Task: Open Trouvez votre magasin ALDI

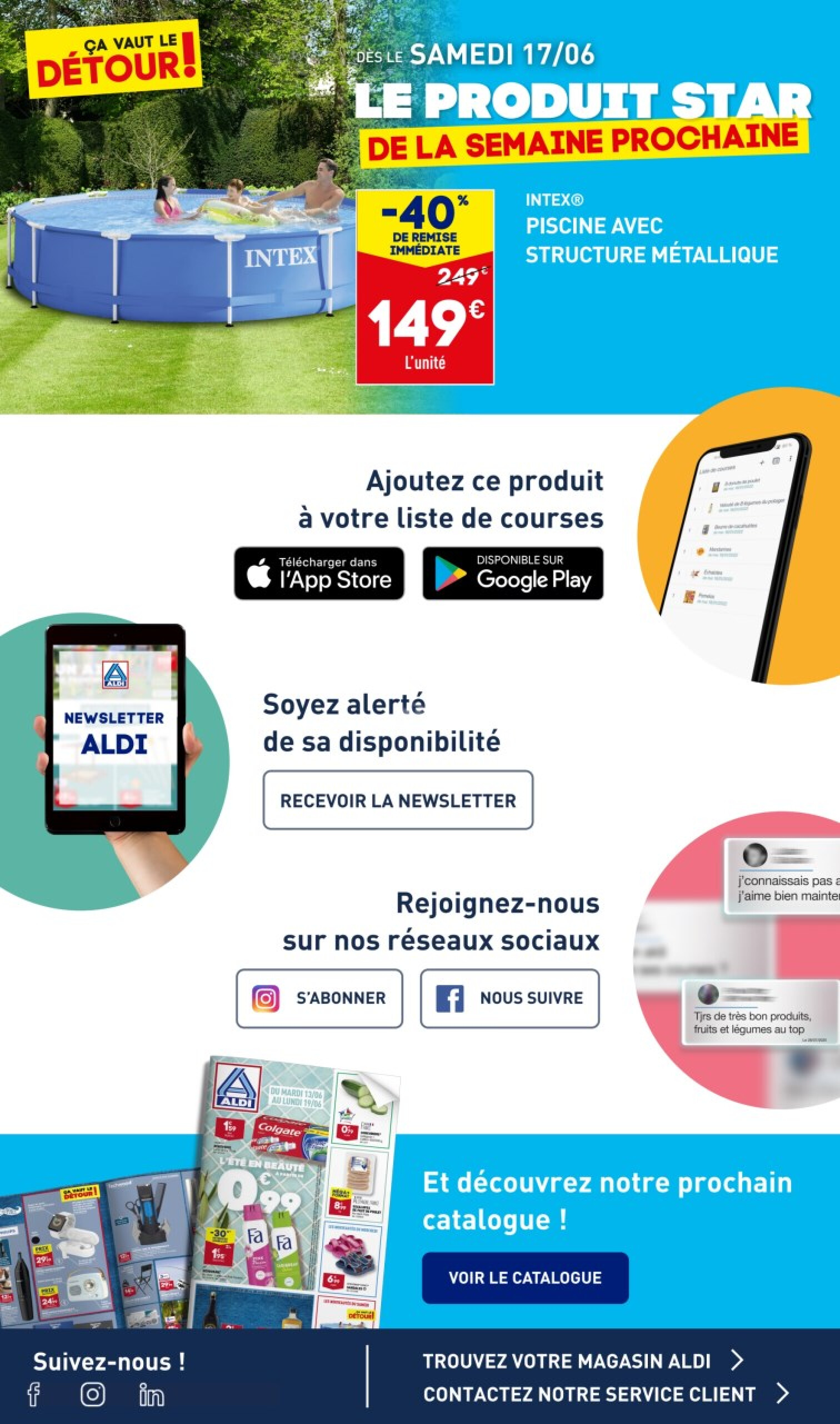Action: (x=583, y=1361)
